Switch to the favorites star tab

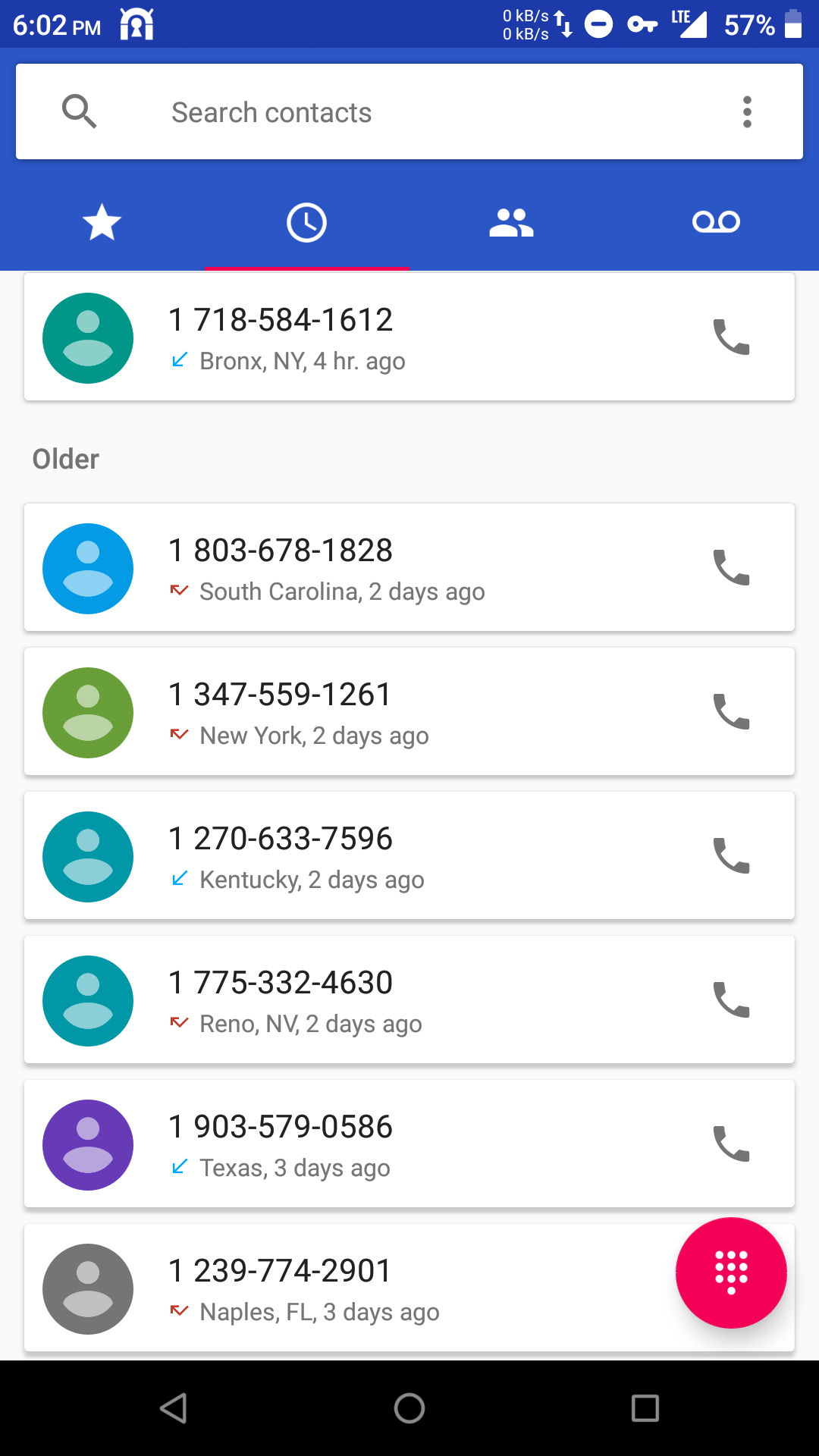tap(102, 223)
